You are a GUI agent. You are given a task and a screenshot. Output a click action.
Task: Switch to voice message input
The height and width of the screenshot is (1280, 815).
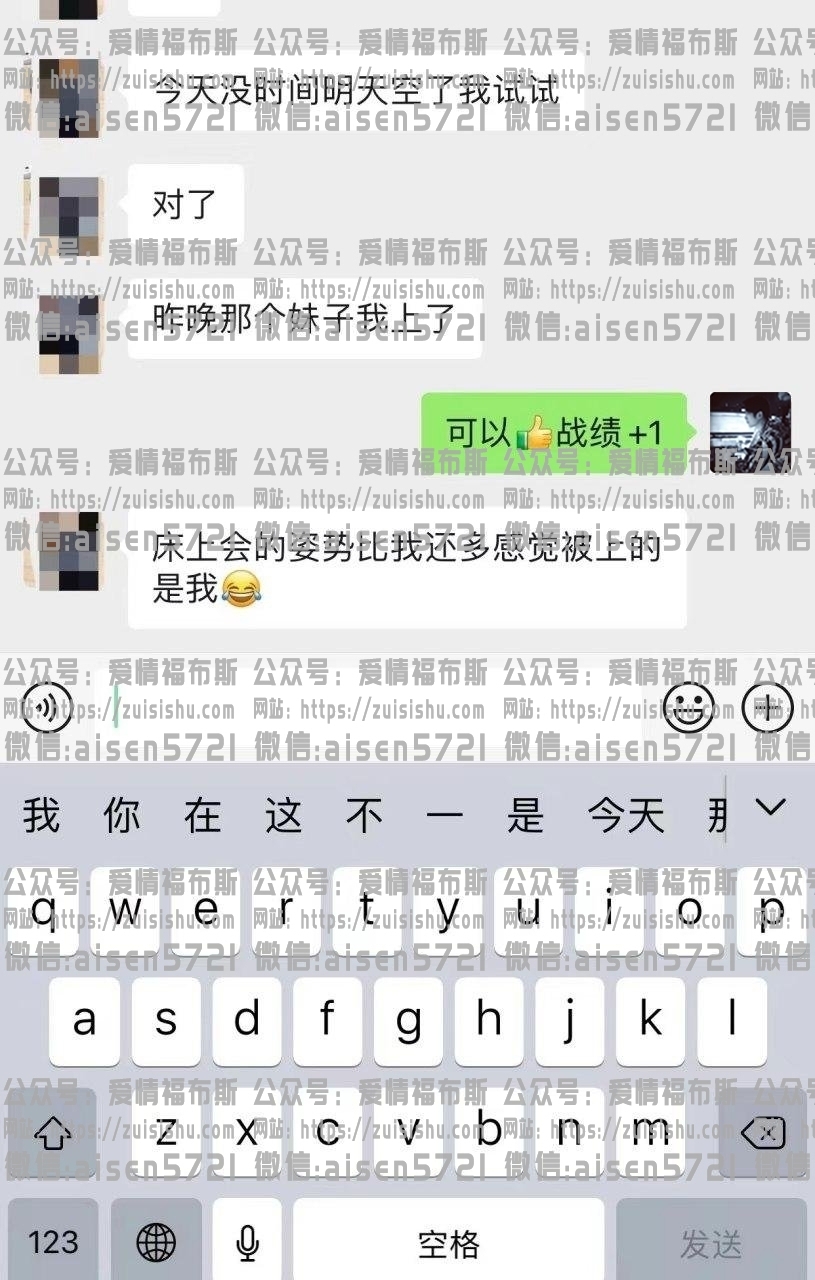46,708
